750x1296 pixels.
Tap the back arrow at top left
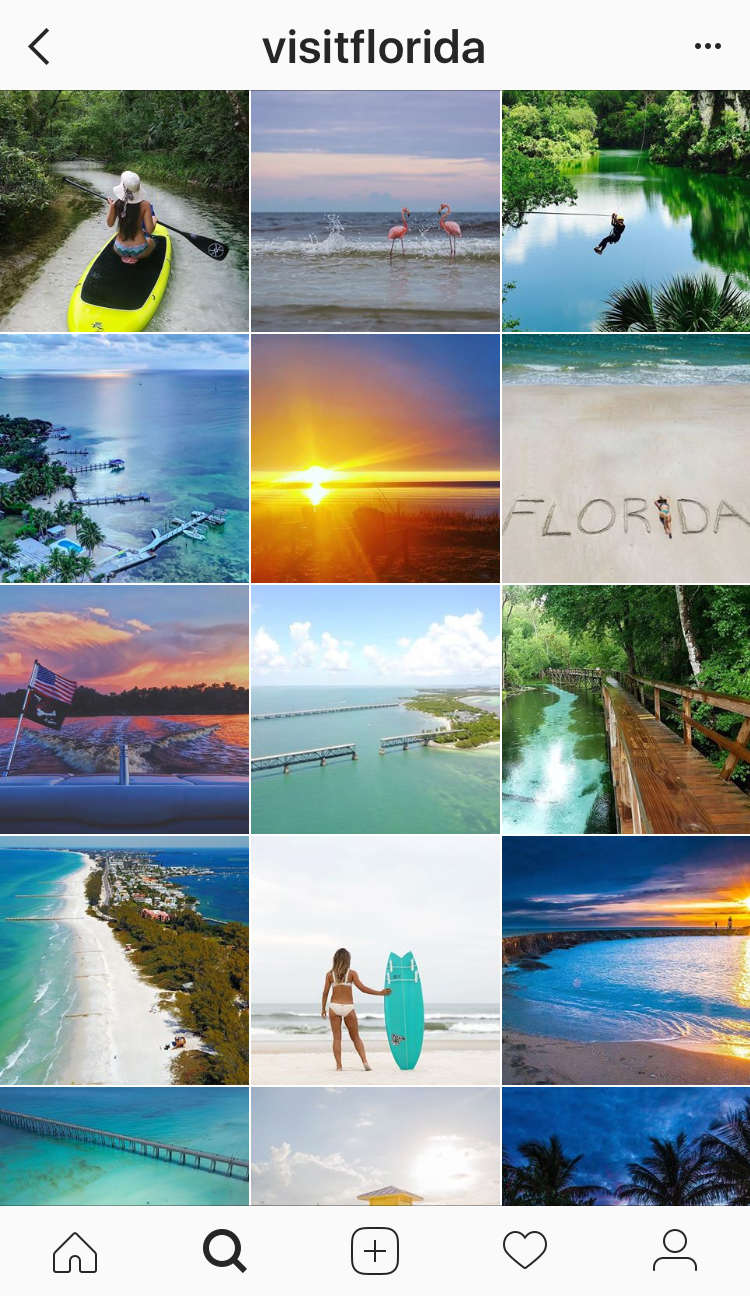point(38,46)
